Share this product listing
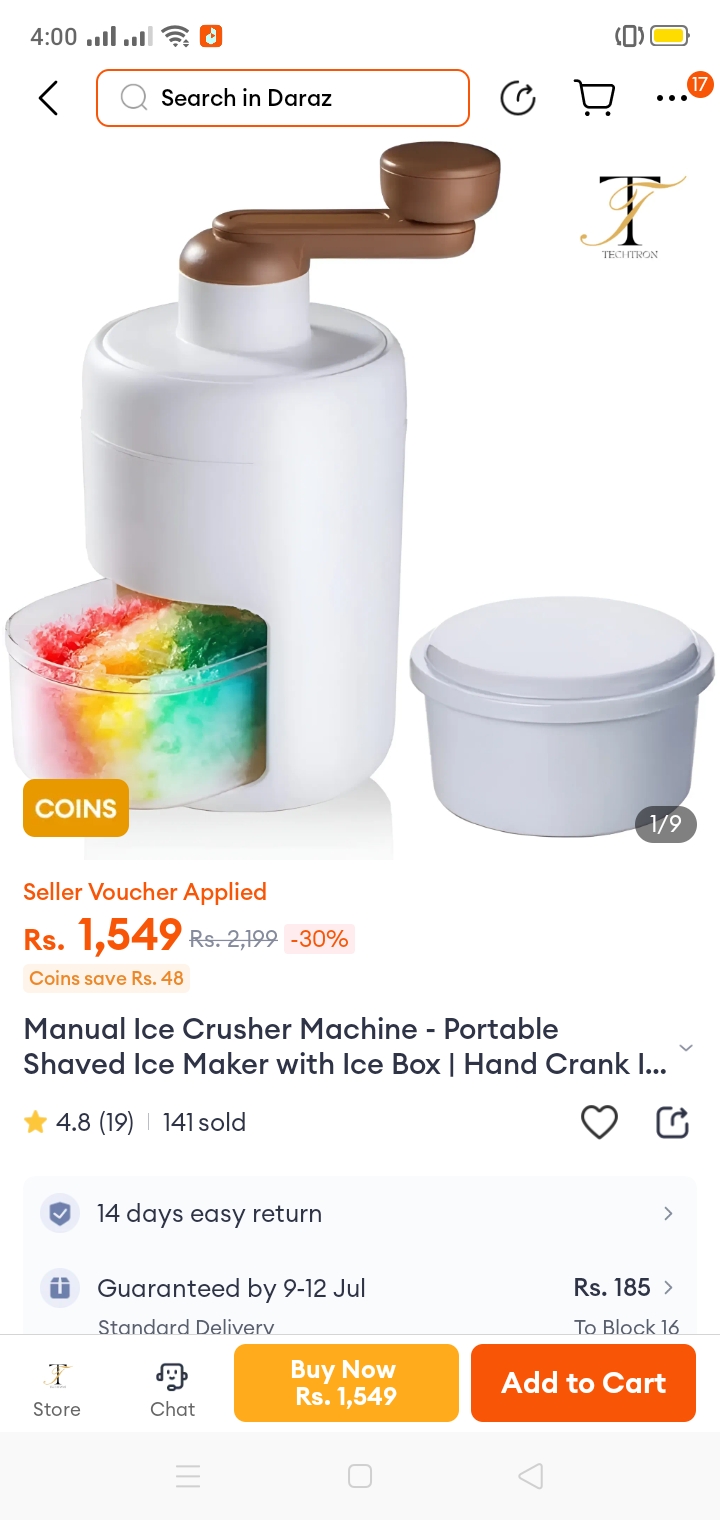This screenshot has width=720, height=1520. [x=673, y=1122]
